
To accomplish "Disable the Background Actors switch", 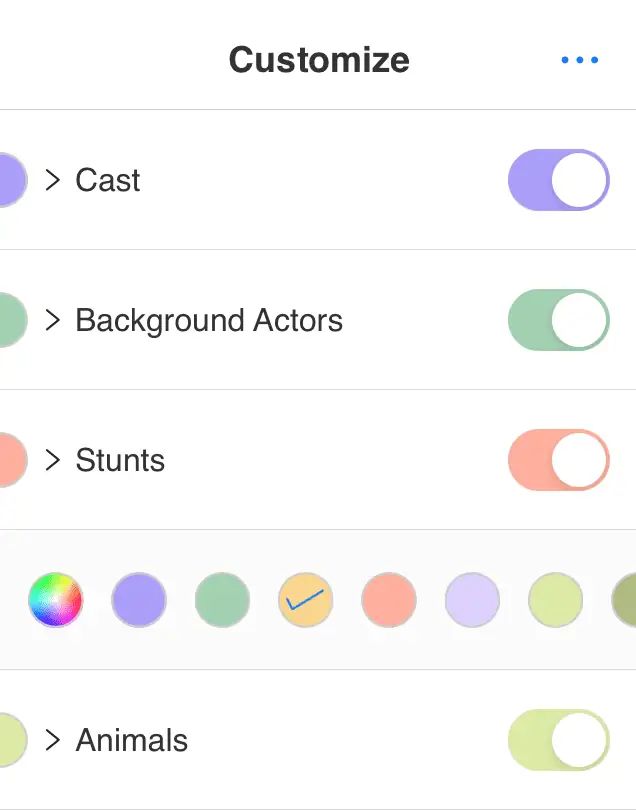I will coord(558,320).
